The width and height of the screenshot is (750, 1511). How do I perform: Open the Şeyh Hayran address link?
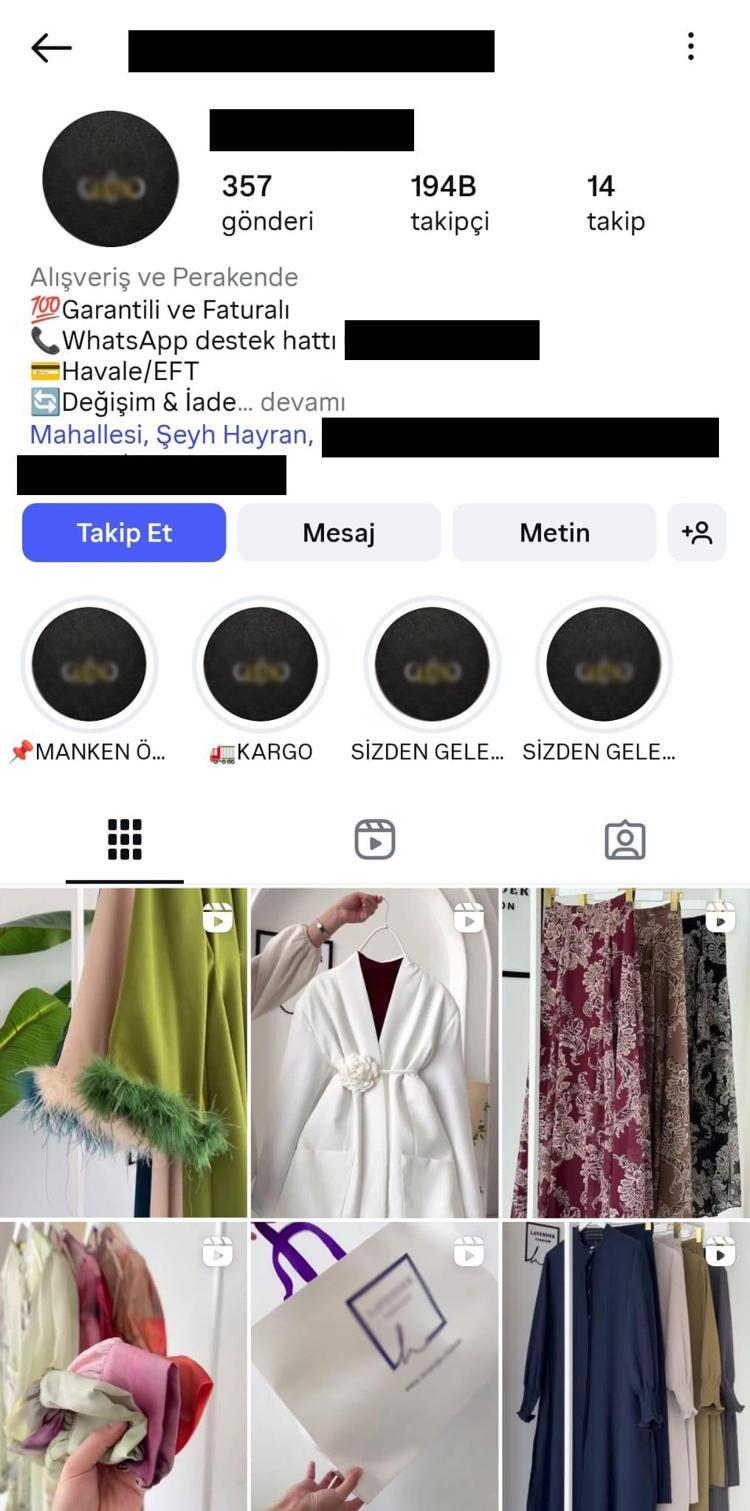tap(172, 435)
